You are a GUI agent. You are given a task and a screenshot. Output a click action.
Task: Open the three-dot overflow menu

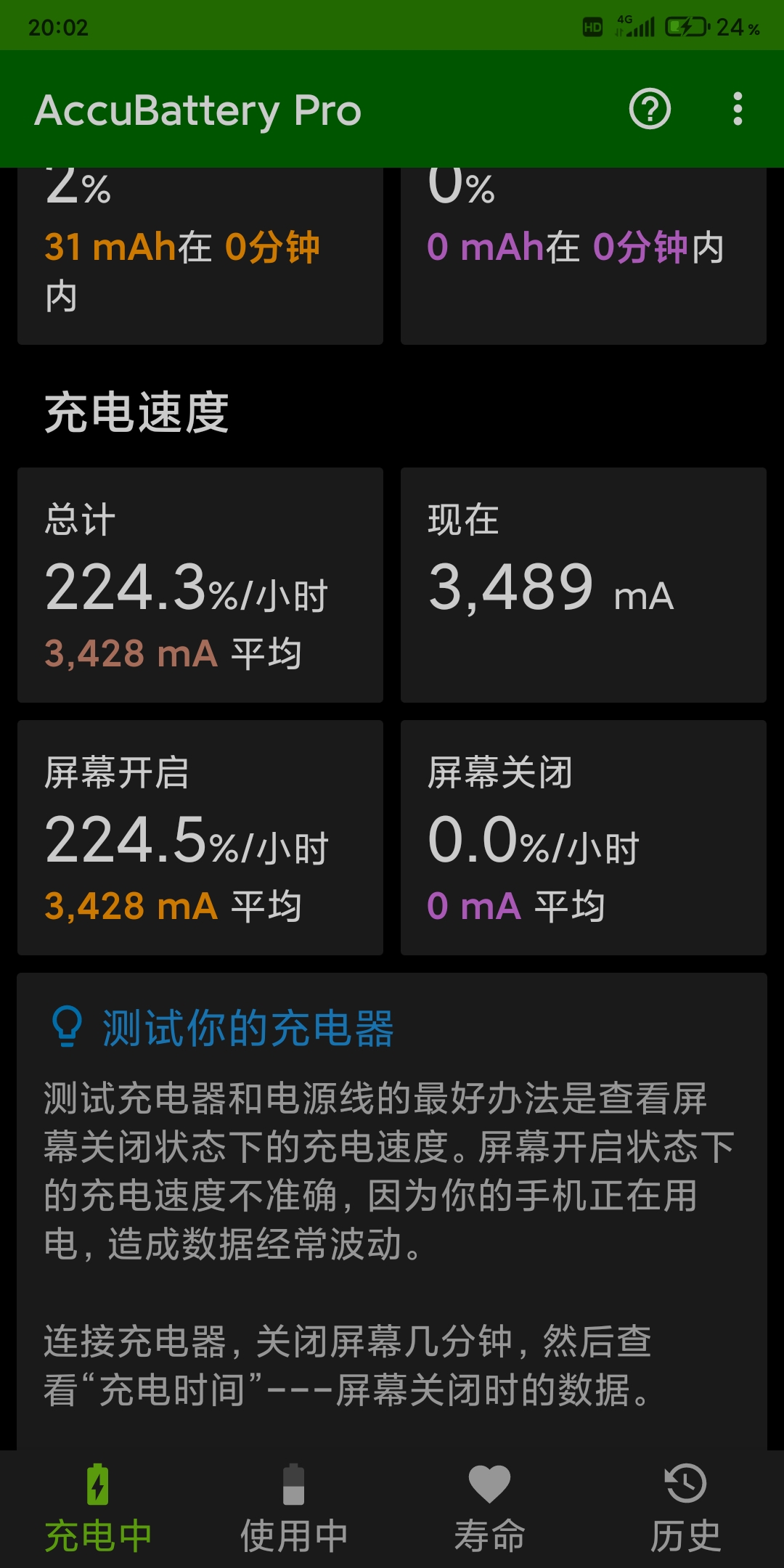point(738,109)
